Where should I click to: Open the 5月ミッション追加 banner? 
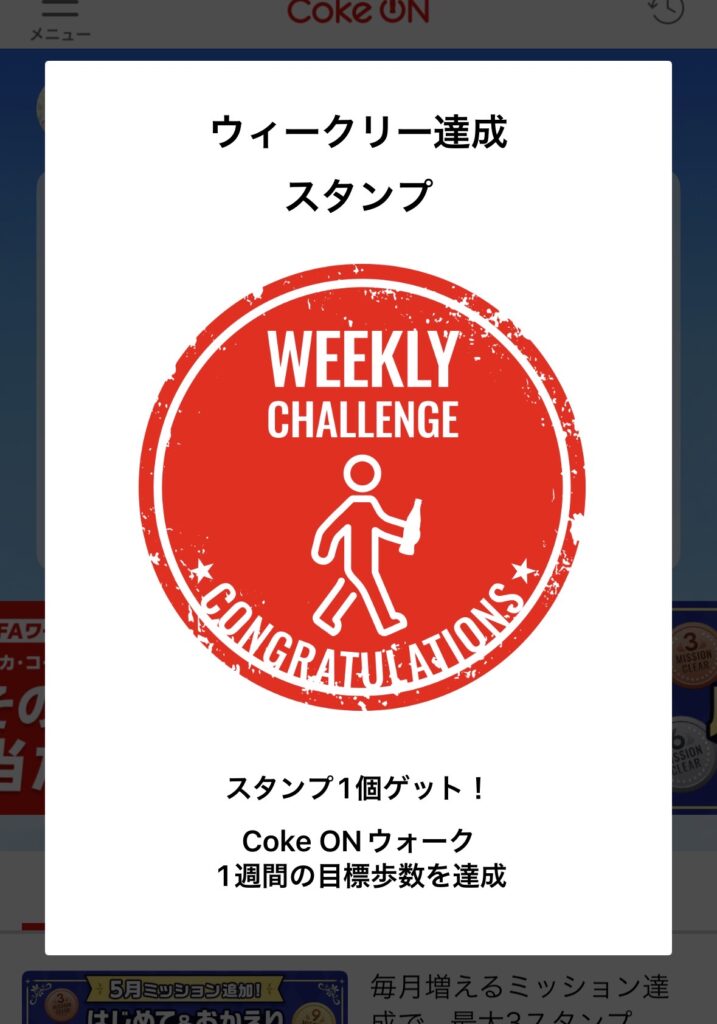[x=185, y=998]
